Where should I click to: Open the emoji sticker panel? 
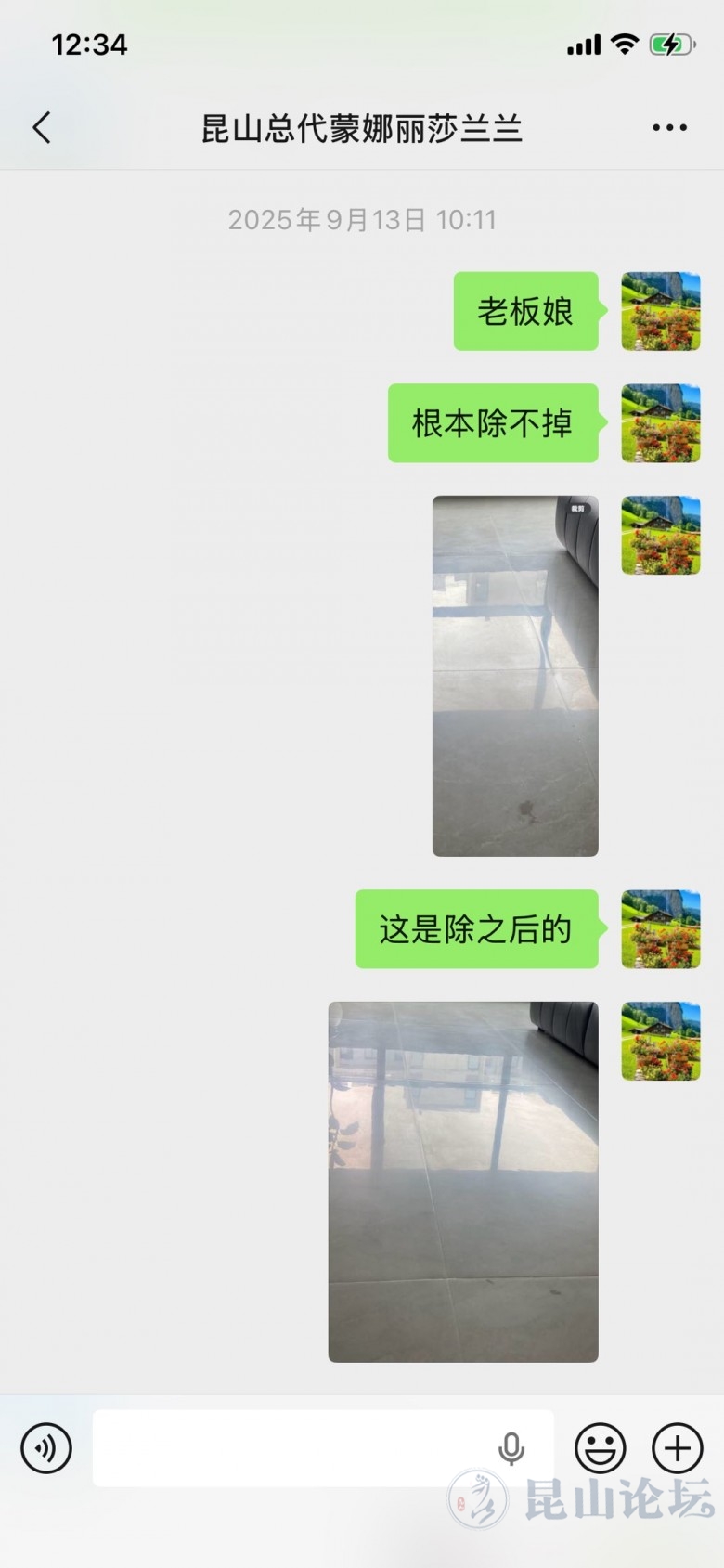[x=601, y=1447]
